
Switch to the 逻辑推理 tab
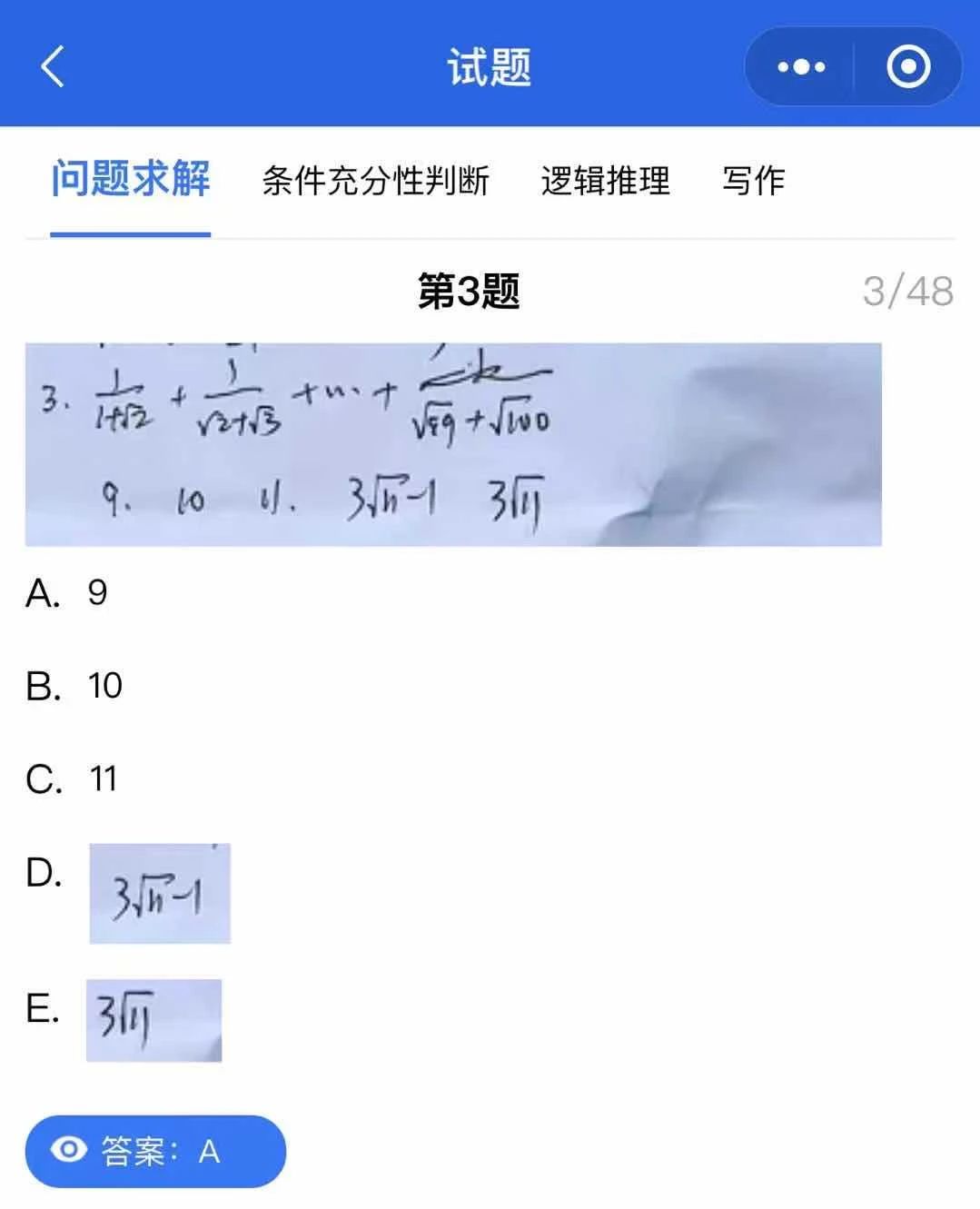pos(605,180)
